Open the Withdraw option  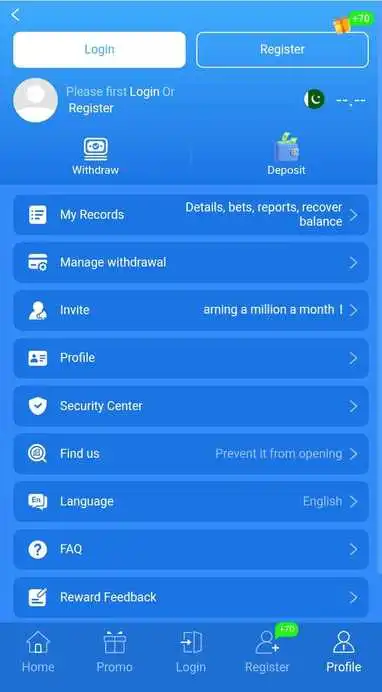click(x=95, y=156)
